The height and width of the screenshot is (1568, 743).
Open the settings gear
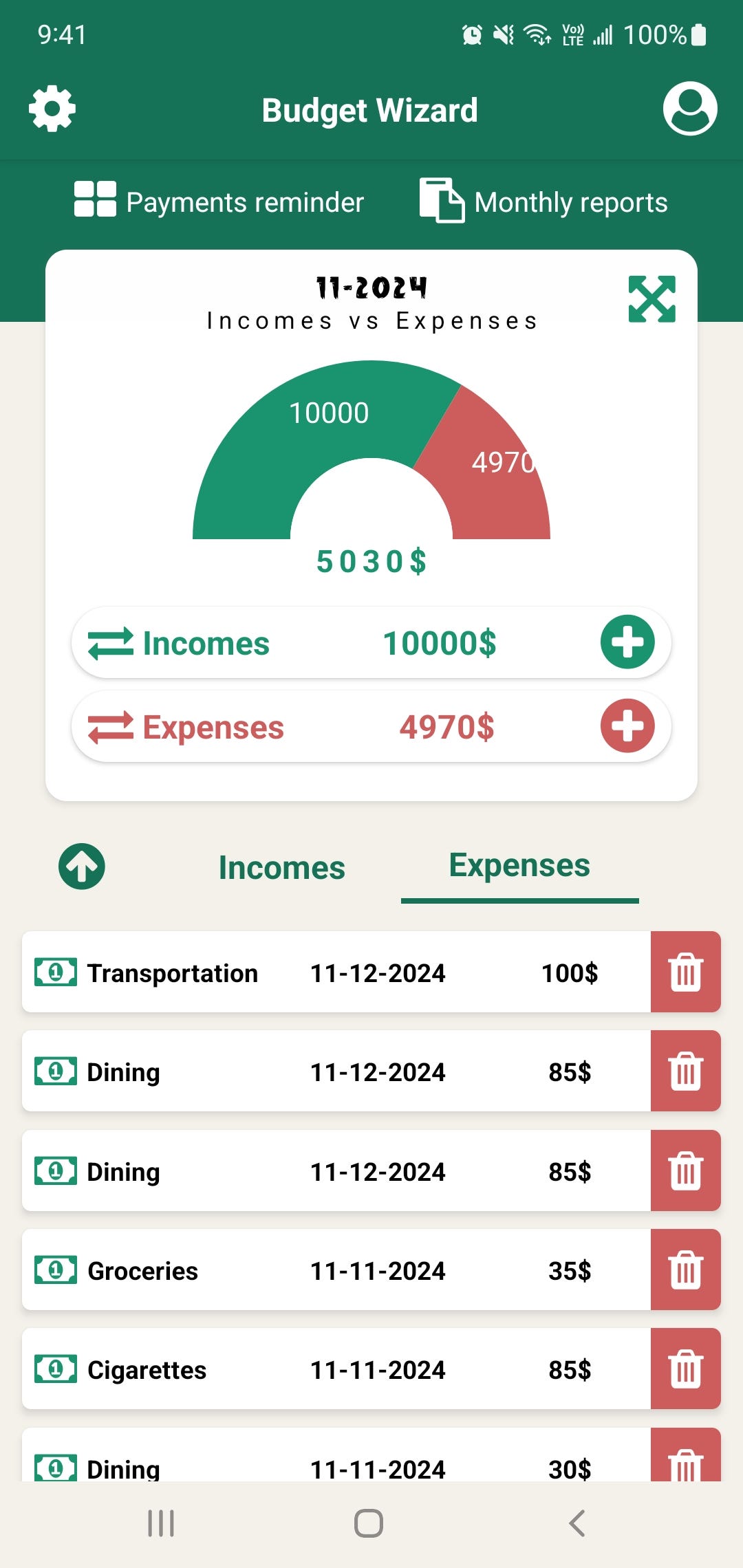pos(52,109)
